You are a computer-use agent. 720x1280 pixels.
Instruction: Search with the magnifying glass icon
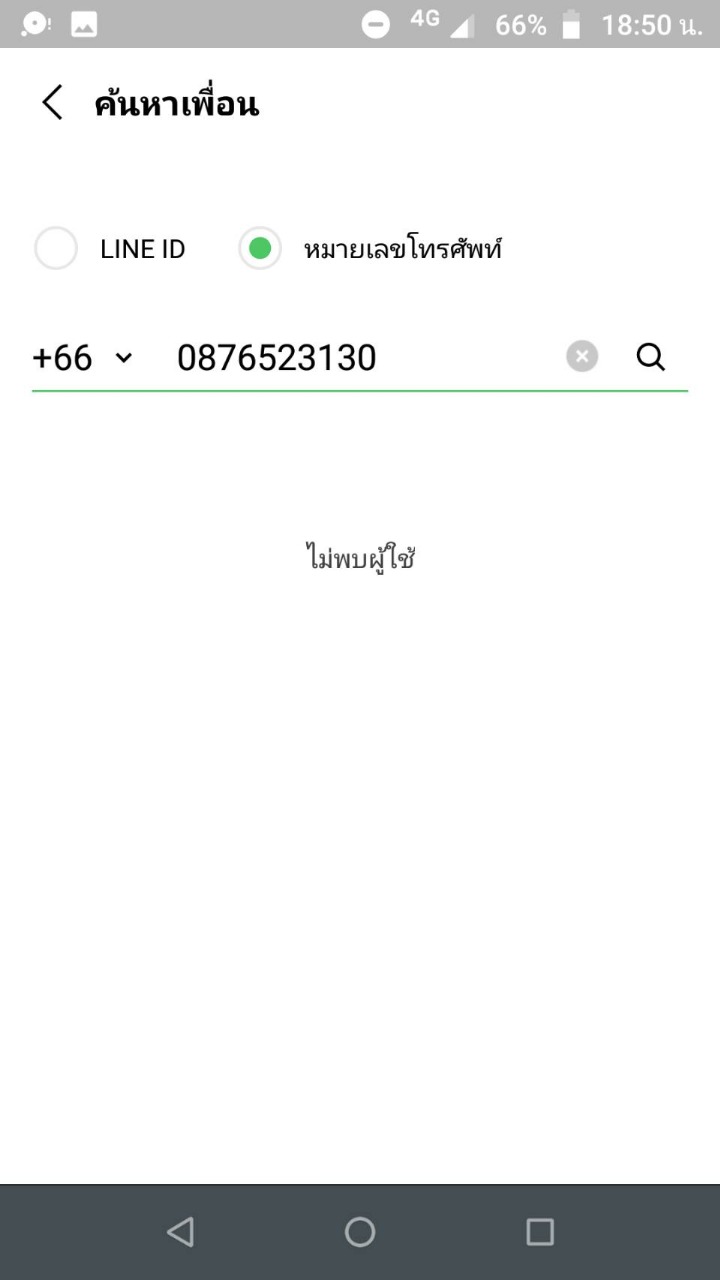click(x=651, y=356)
